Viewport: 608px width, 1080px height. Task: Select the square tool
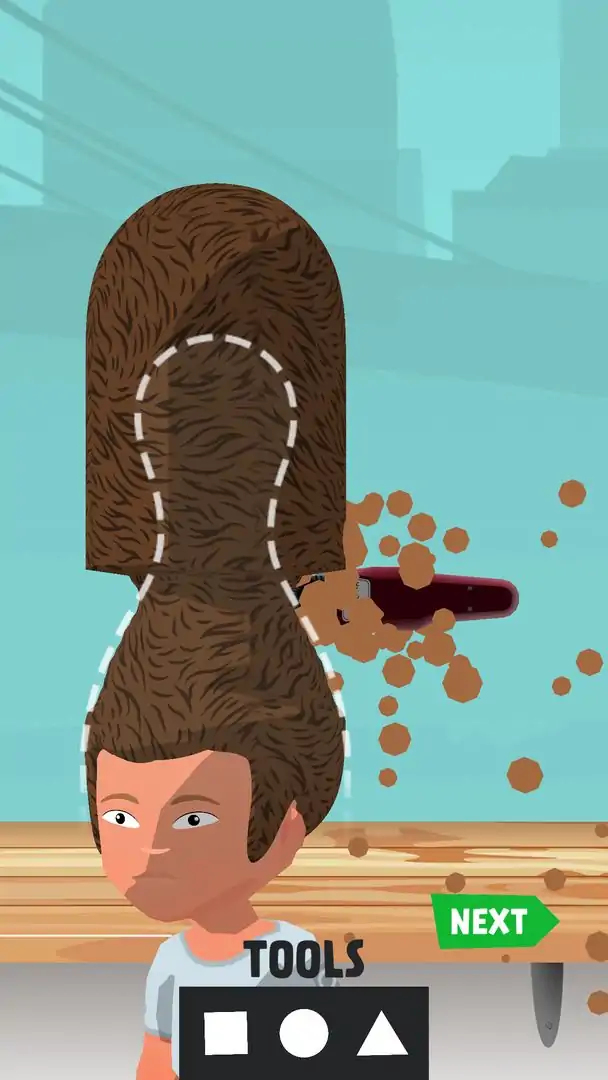point(226,1033)
